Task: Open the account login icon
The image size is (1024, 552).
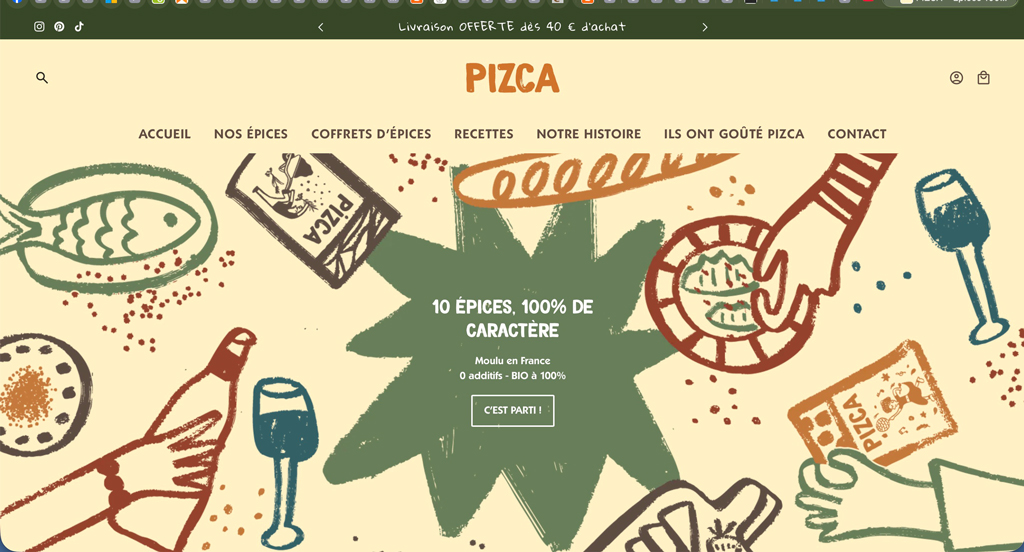Action: (956, 78)
